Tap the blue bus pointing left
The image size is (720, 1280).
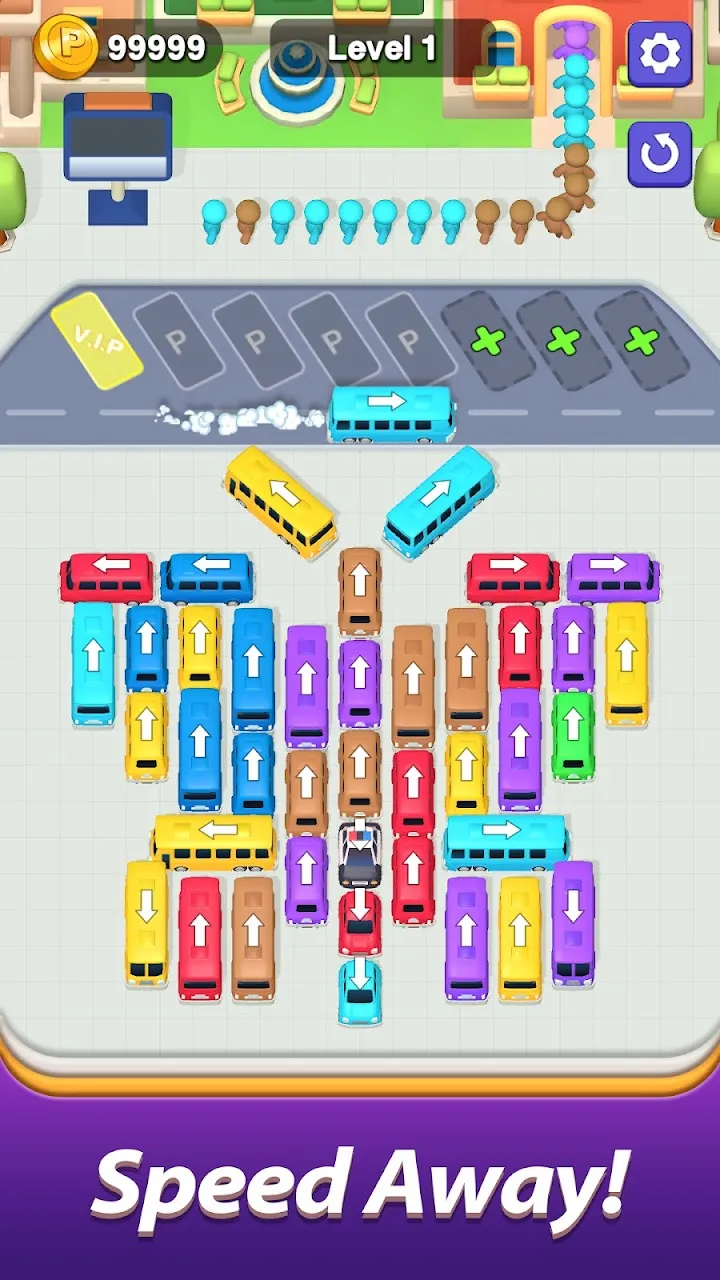[x=207, y=577]
